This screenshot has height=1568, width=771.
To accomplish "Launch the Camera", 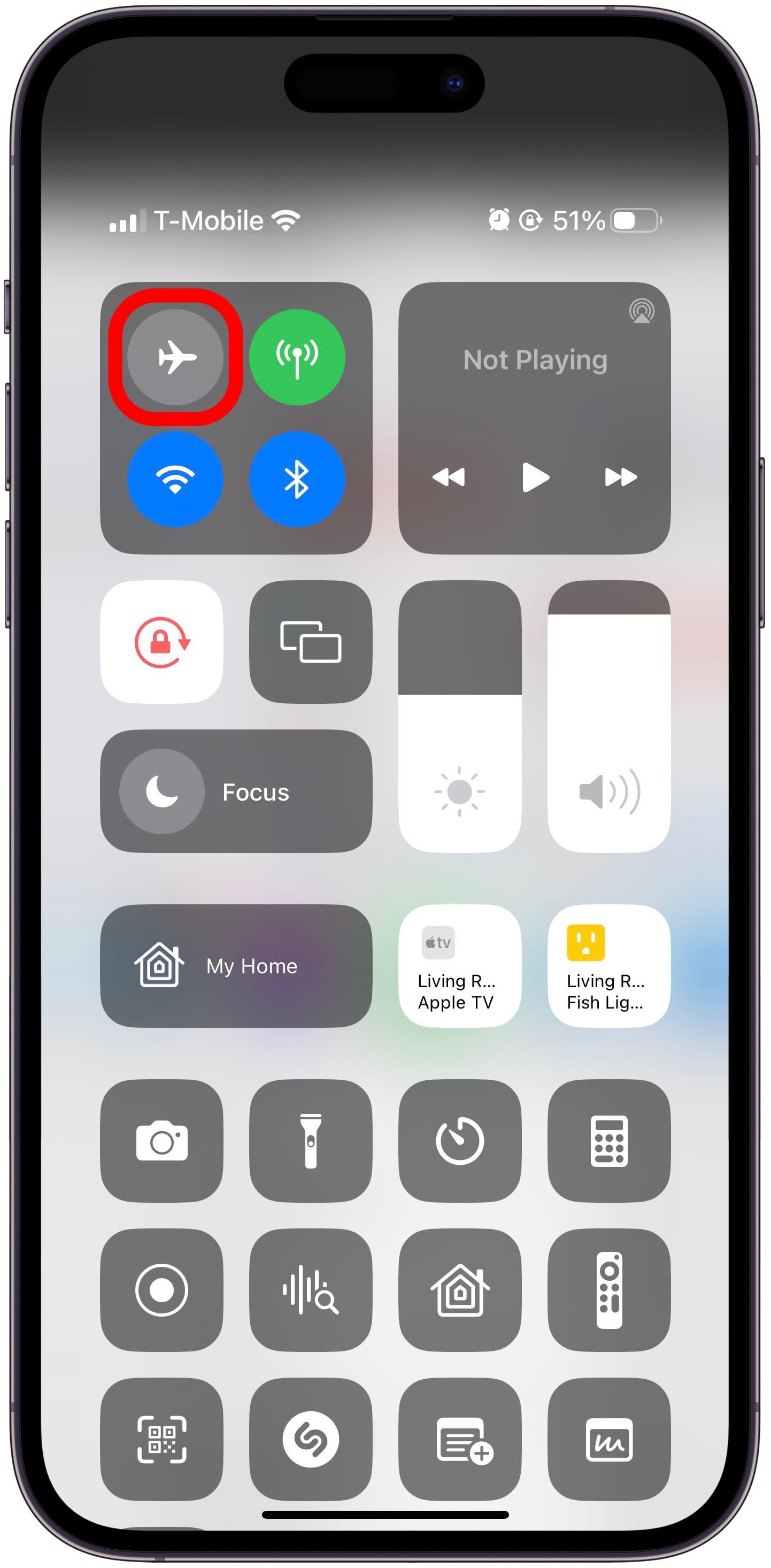I will click(x=162, y=1141).
